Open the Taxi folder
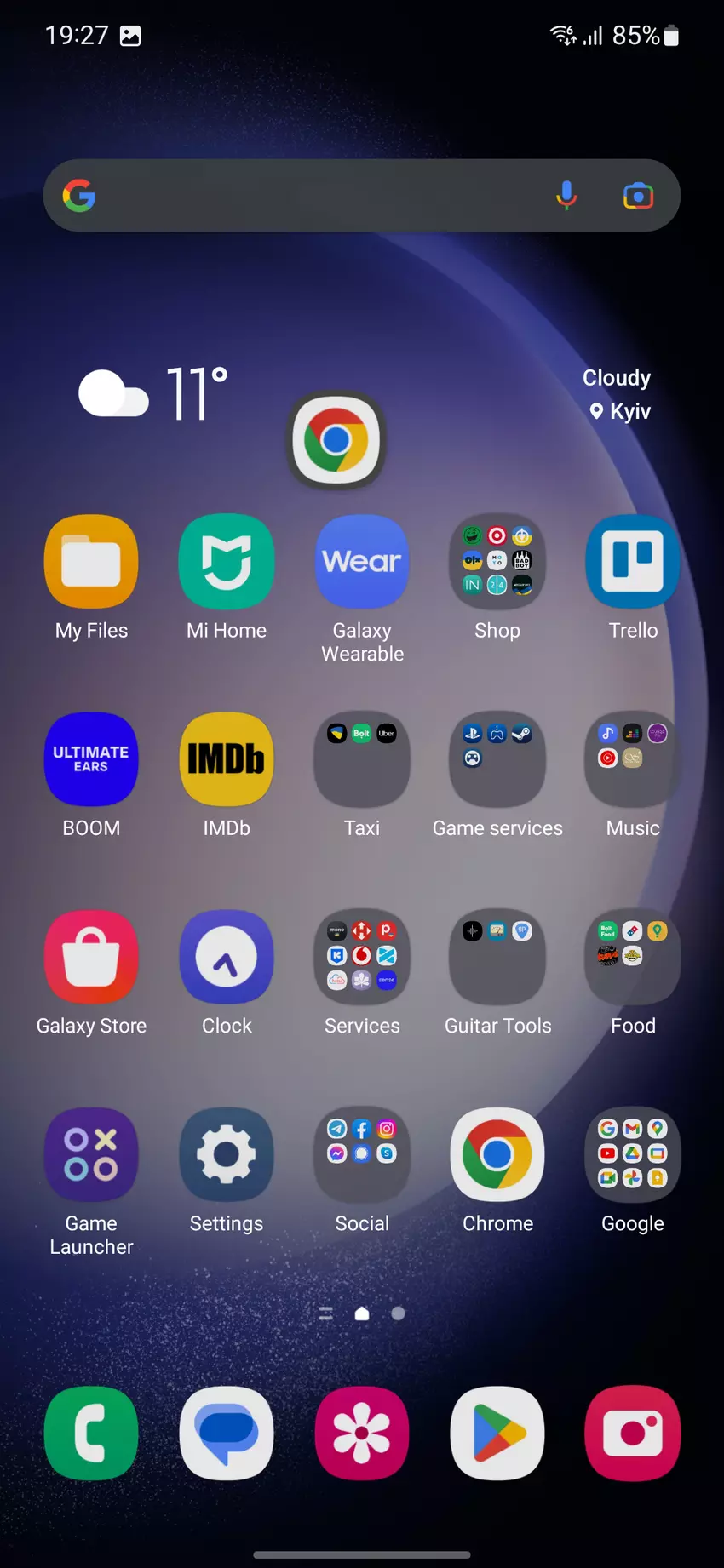 pyautogui.click(x=362, y=759)
